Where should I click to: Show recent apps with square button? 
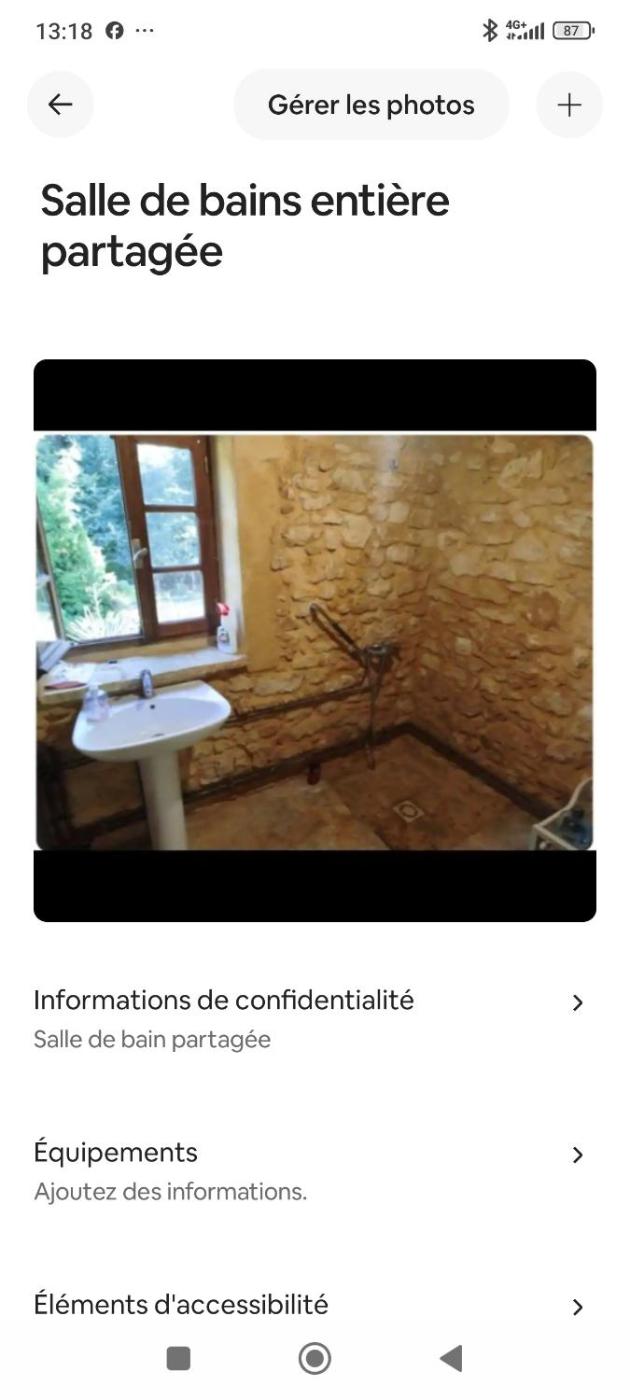(x=178, y=1358)
